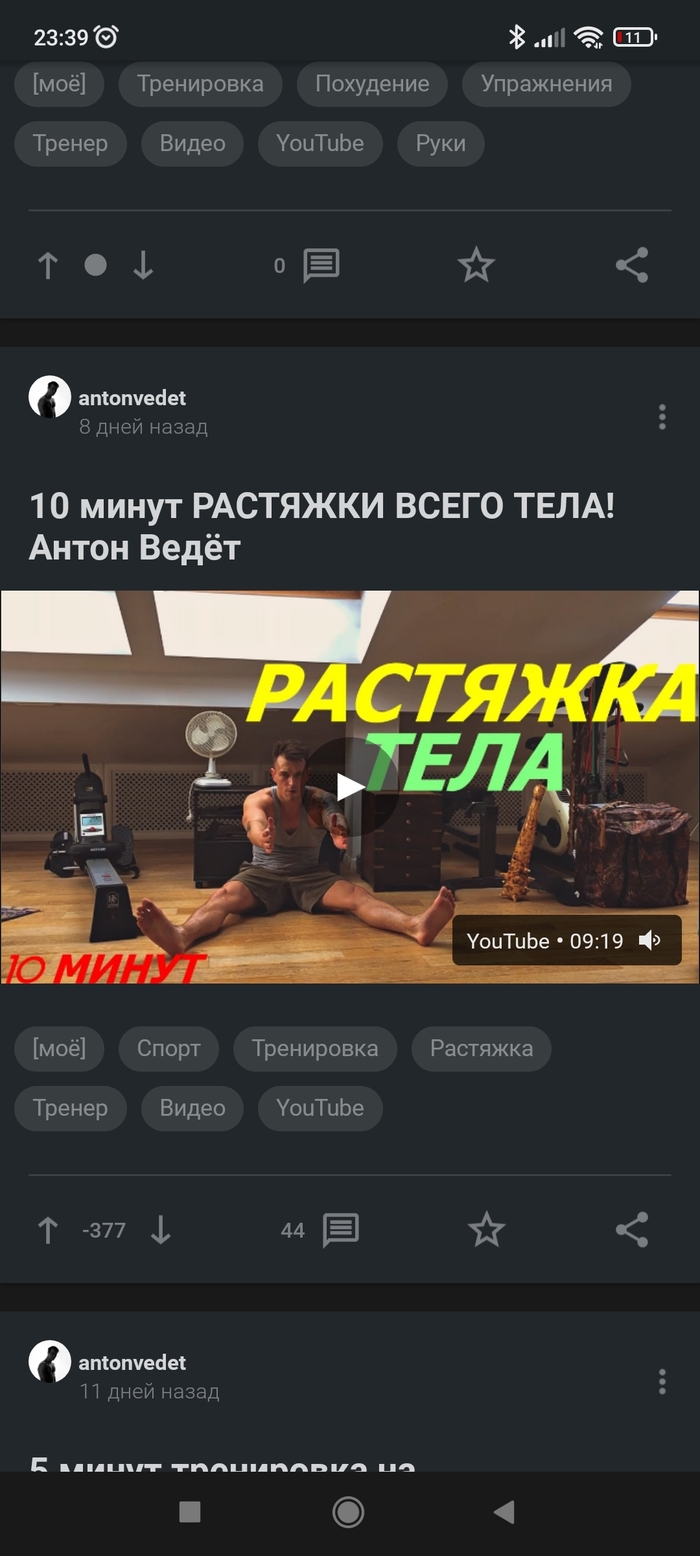Open comments of the post with 0 comments
700x1556 pixels.
click(320, 265)
